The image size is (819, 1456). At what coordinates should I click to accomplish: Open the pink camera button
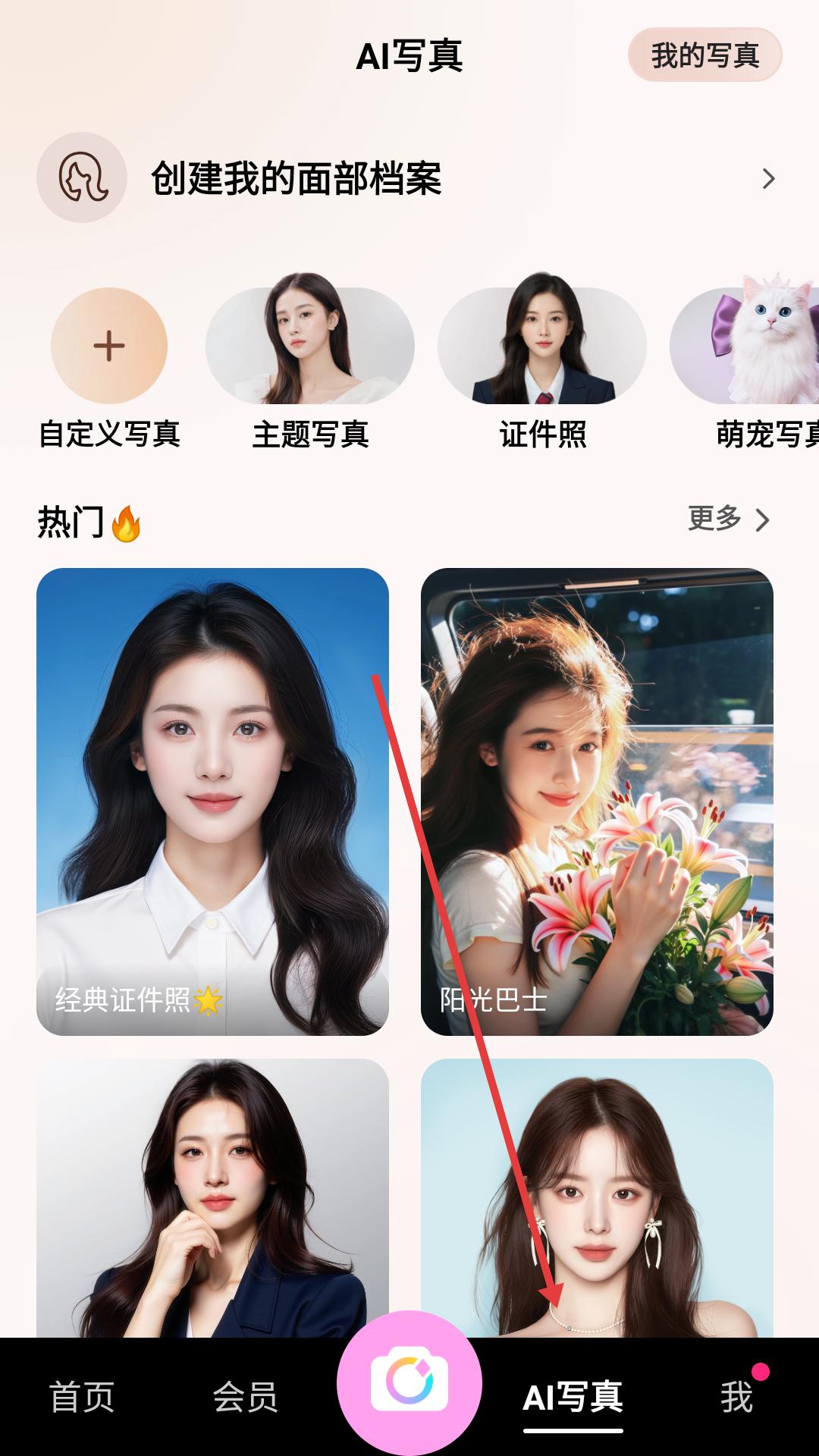[x=409, y=1382]
